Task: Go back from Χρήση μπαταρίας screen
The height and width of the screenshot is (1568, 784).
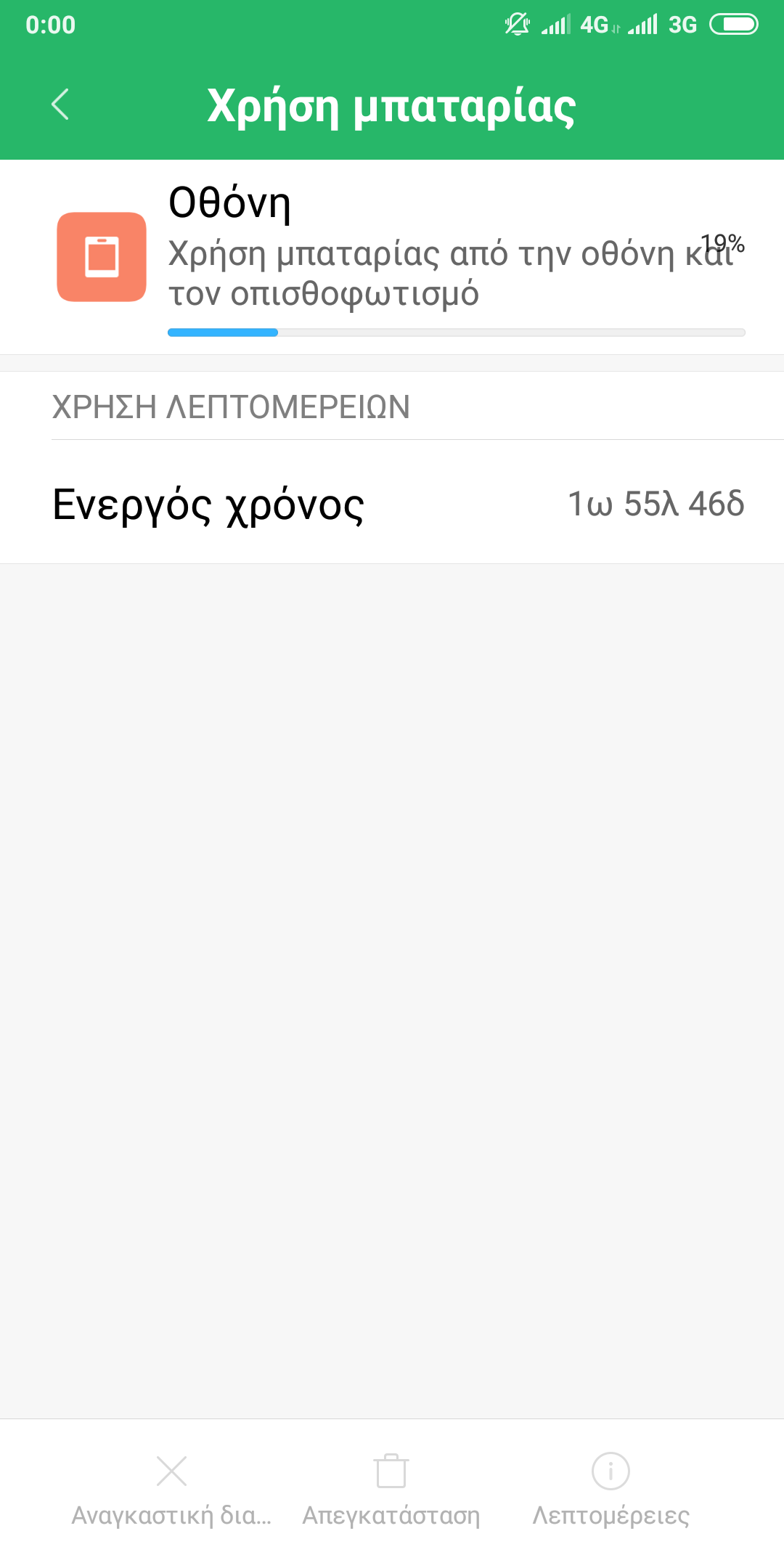Action: tap(61, 105)
